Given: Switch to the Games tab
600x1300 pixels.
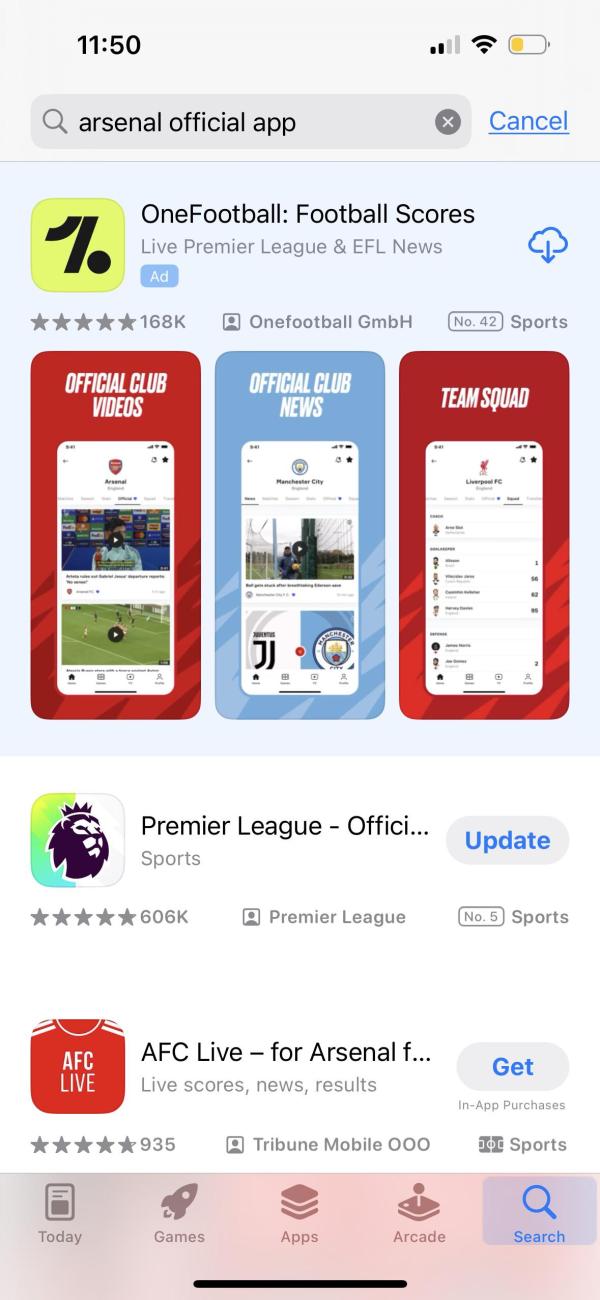Looking at the screenshot, I should pyautogui.click(x=179, y=1211).
